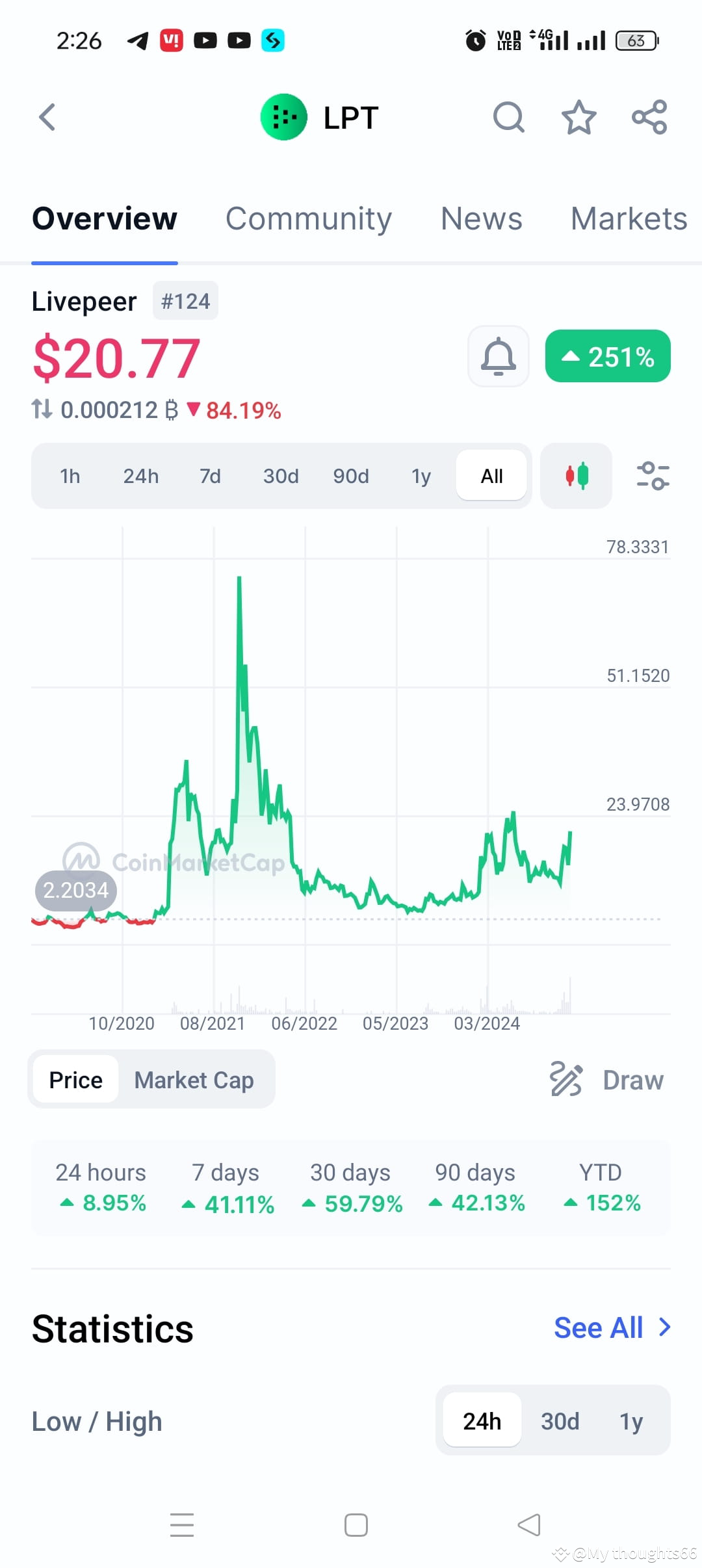Viewport: 702px width, 1568px height.
Task: Switch chart range to 7d
Action: point(210,476)
